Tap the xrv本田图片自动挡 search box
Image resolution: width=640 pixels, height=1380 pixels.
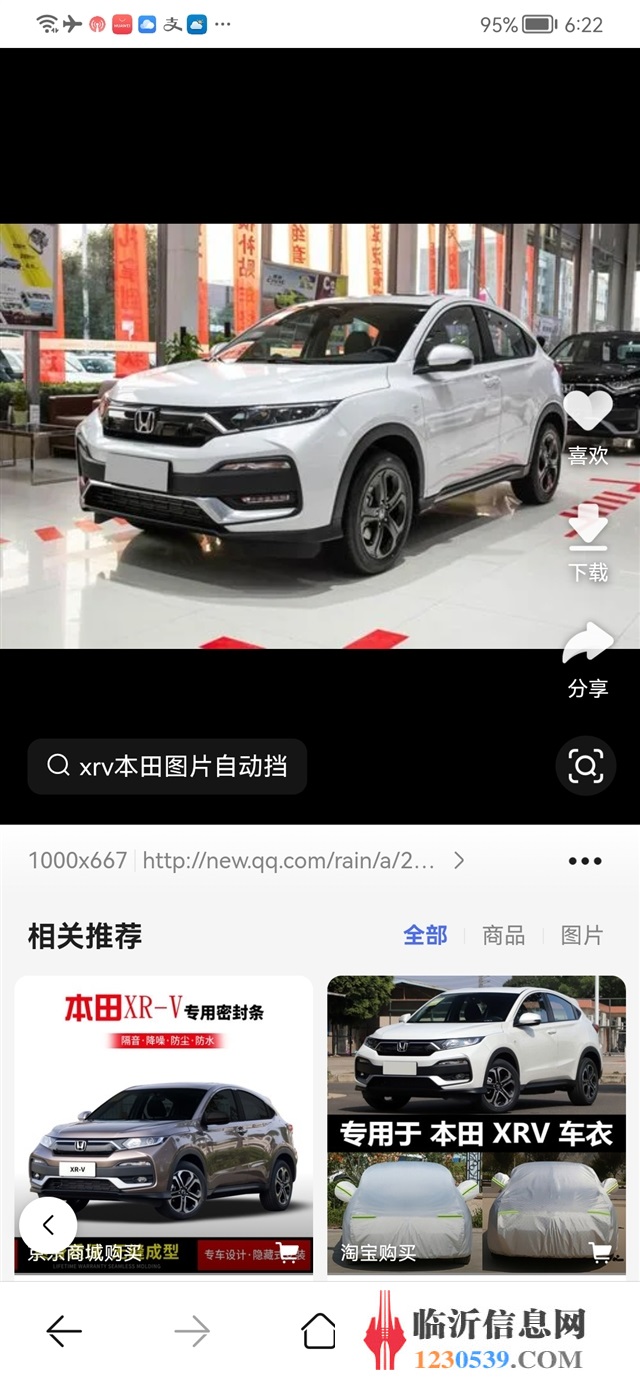pos(167,767)
